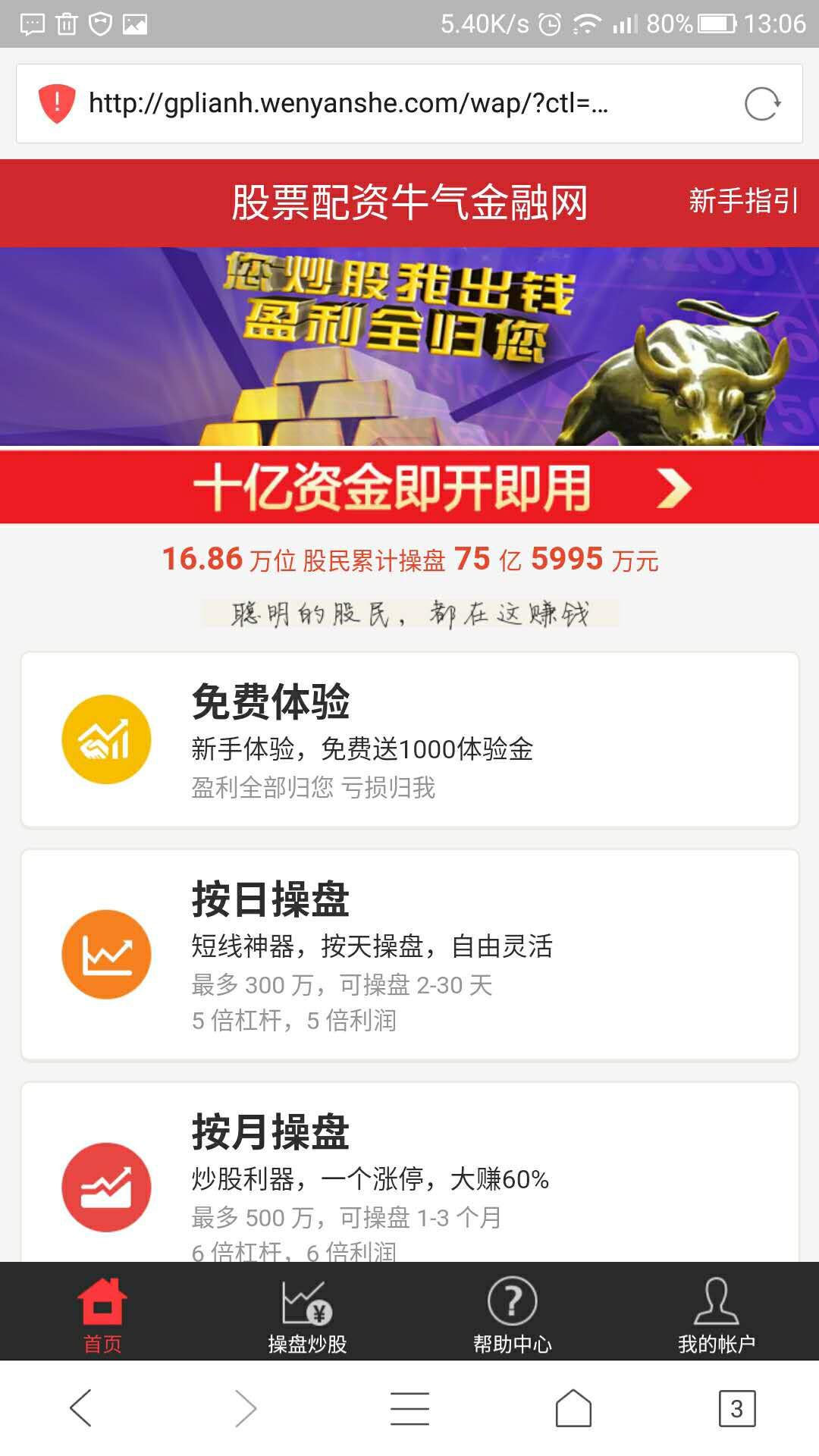Return to the browser home page

[x=573, y=1408]
